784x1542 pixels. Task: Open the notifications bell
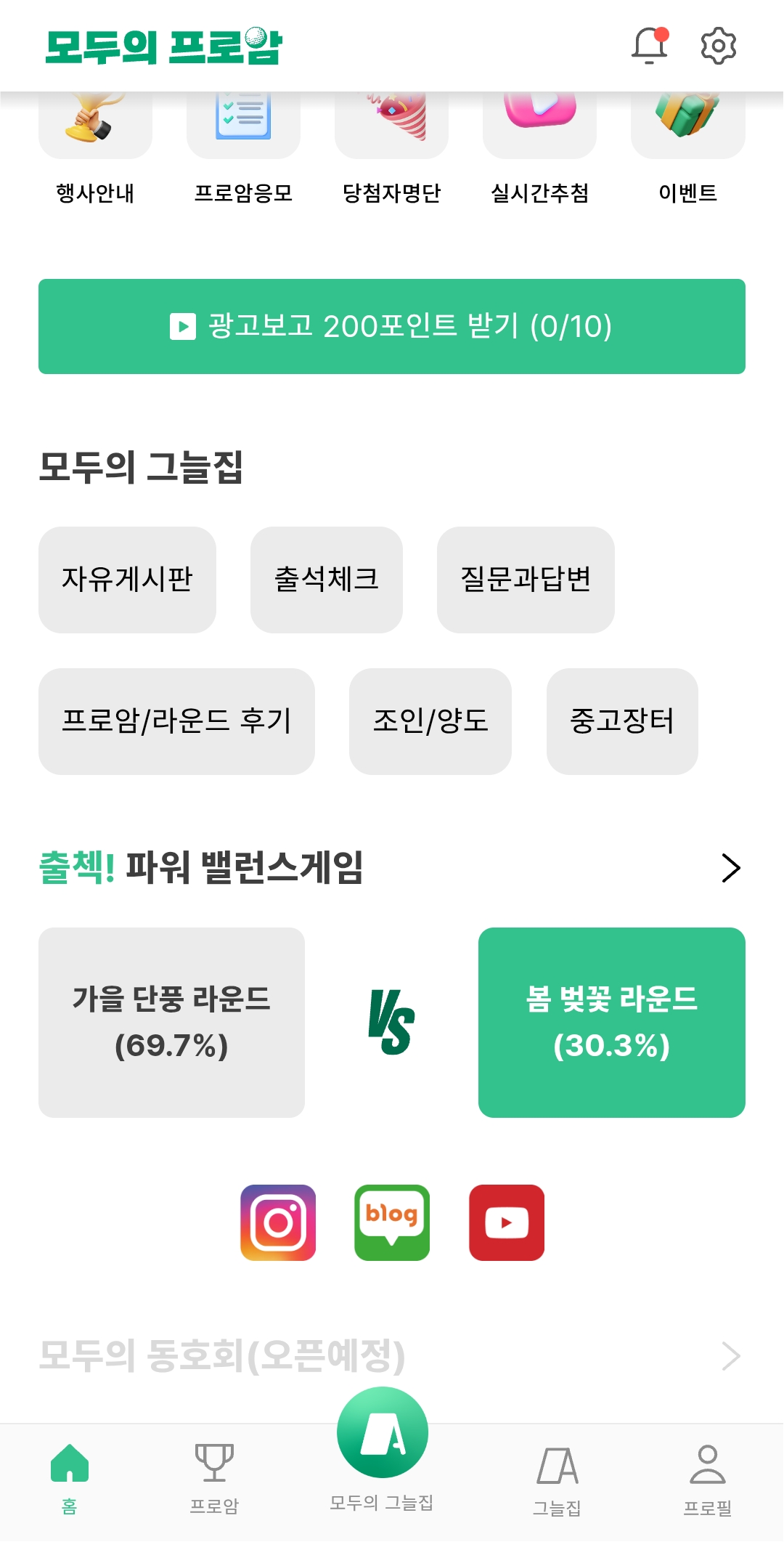[x=650, y=46]
